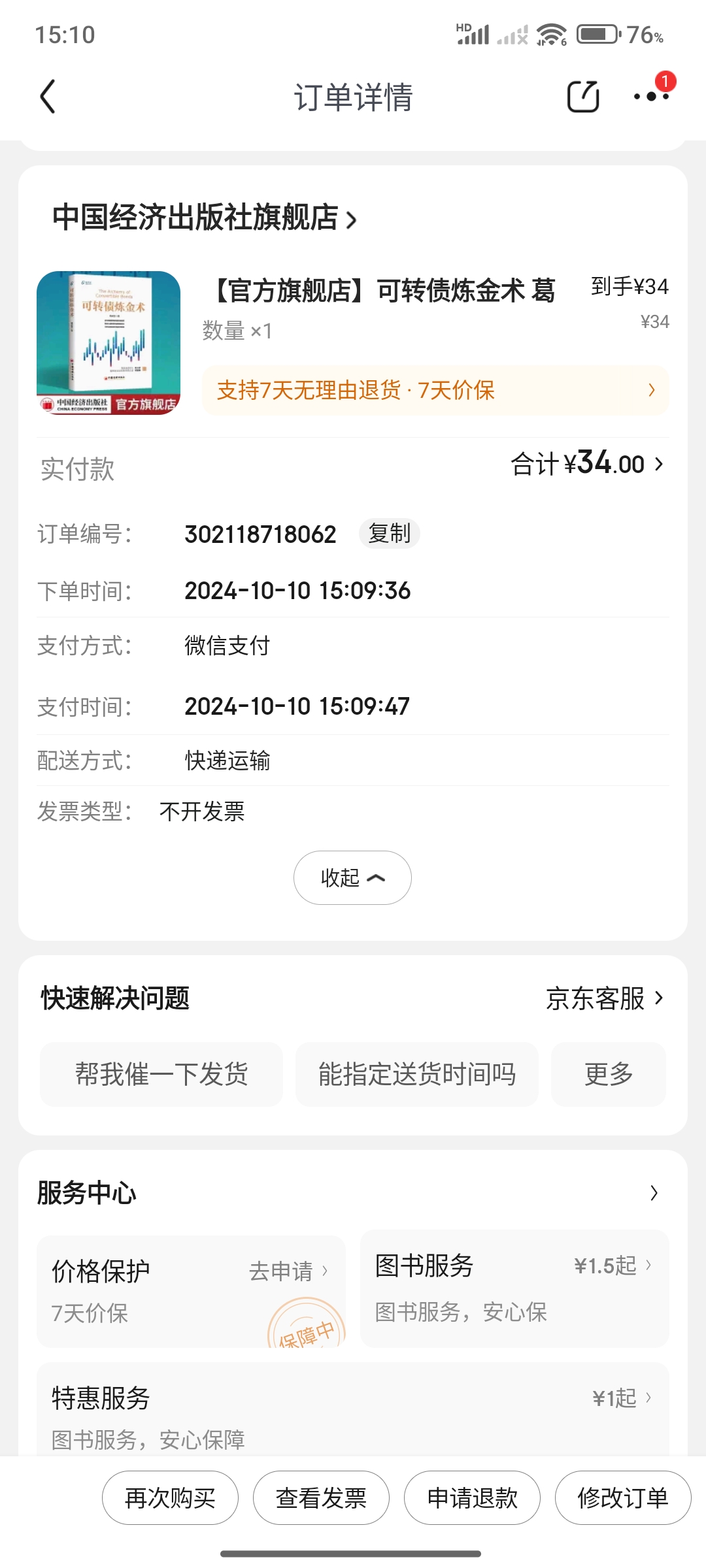Image resolution: width=706 pixels, height=1568 pixels.
Task: Collapse order details with 收起
Action: [352, 877]
